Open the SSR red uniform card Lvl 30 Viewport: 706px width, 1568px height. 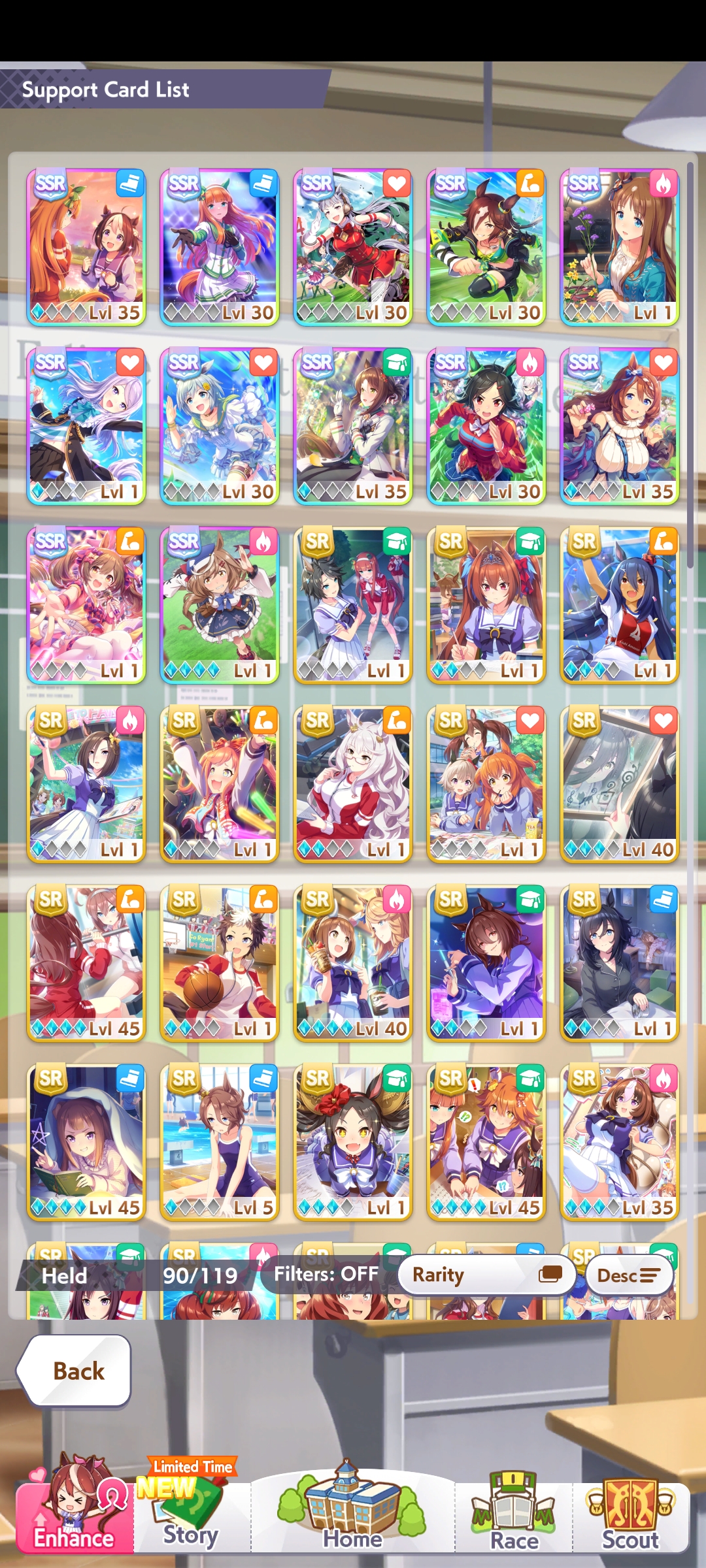coord(352,247)
